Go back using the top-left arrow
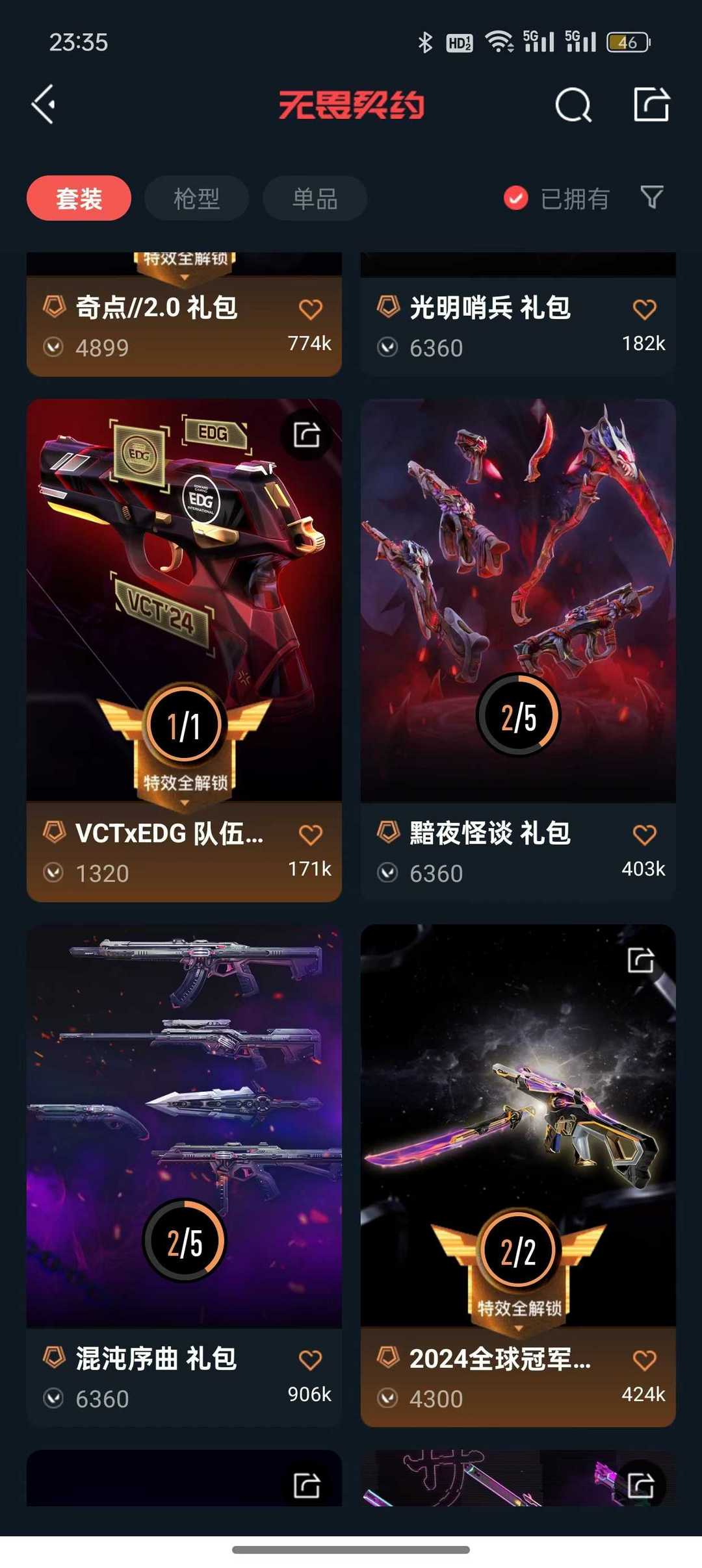Screen dimensions: 702x1568 (44, 104)
